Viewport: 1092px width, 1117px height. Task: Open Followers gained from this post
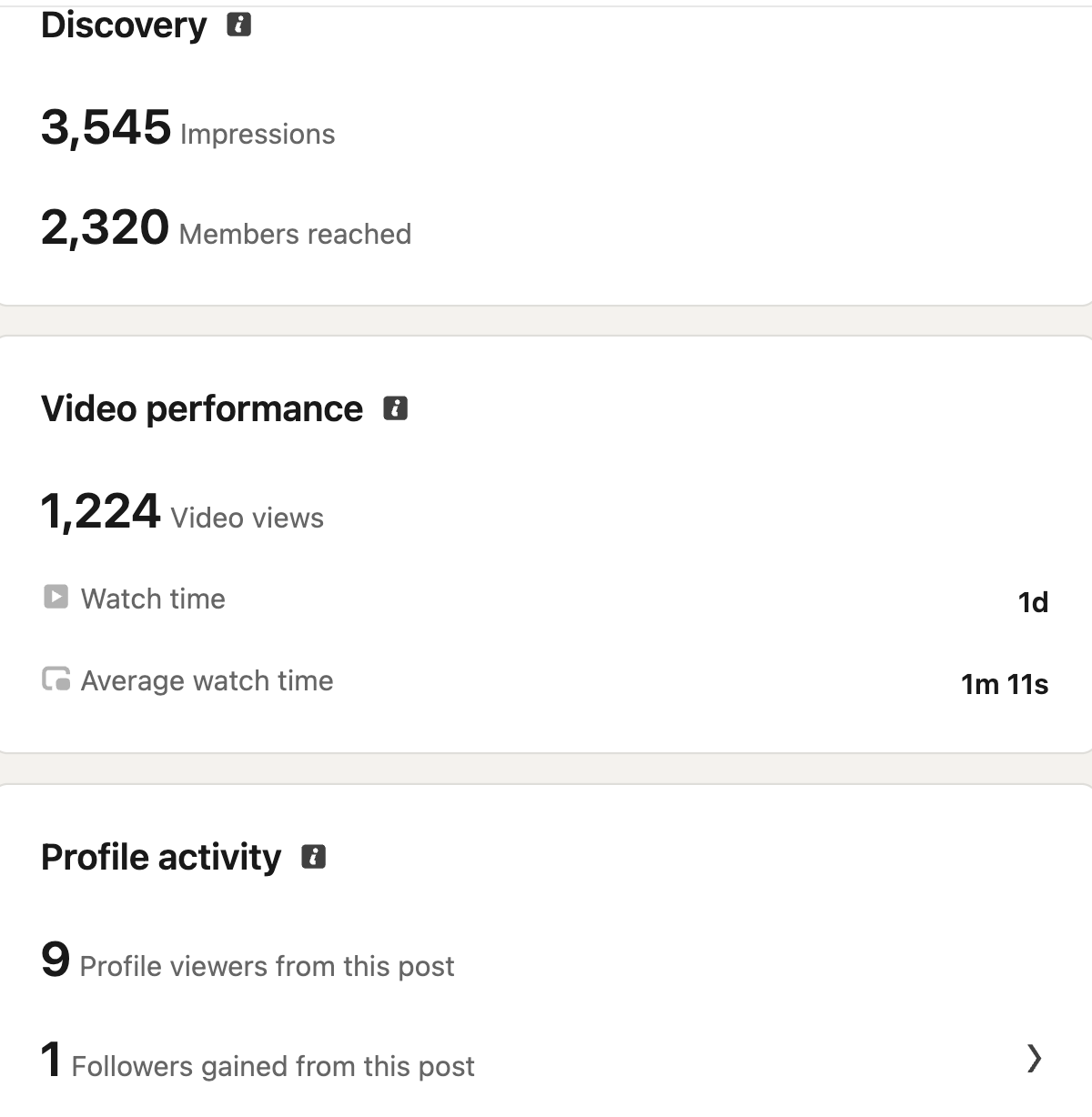[x=542, y=1060]
